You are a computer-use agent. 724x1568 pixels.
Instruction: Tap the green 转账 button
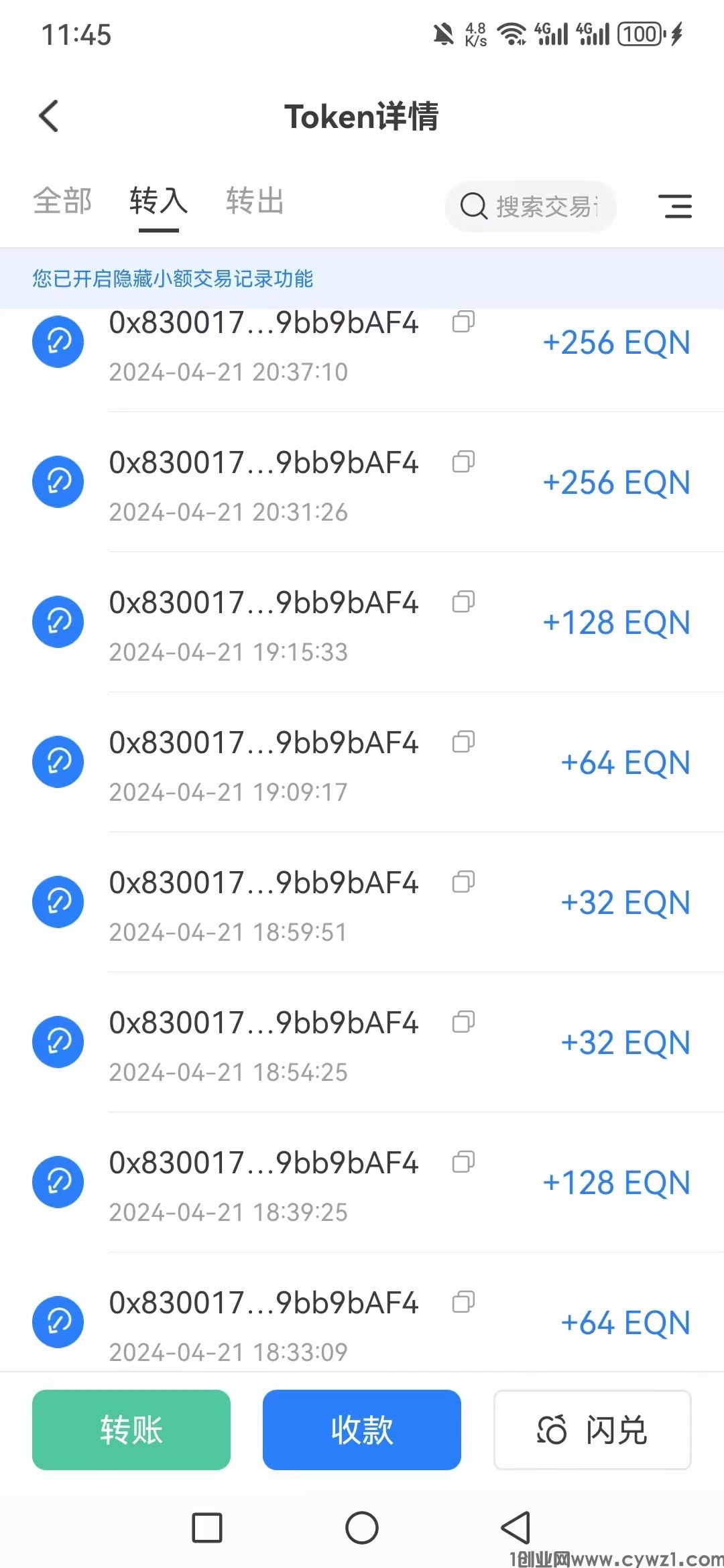[x=131, y=1430]
